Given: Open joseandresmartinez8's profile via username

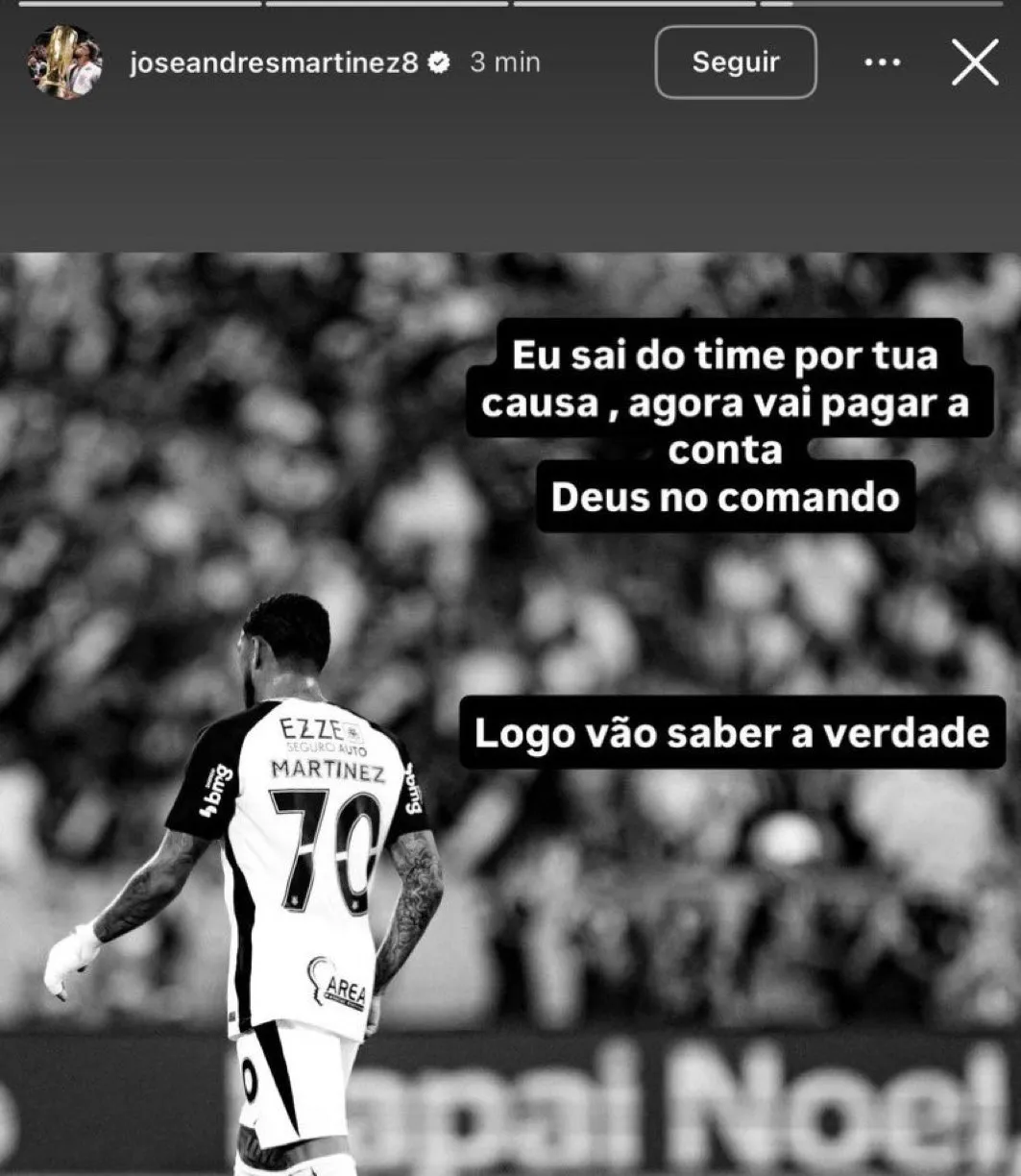Looking at the screenshot, I should [x=279, y=61].
